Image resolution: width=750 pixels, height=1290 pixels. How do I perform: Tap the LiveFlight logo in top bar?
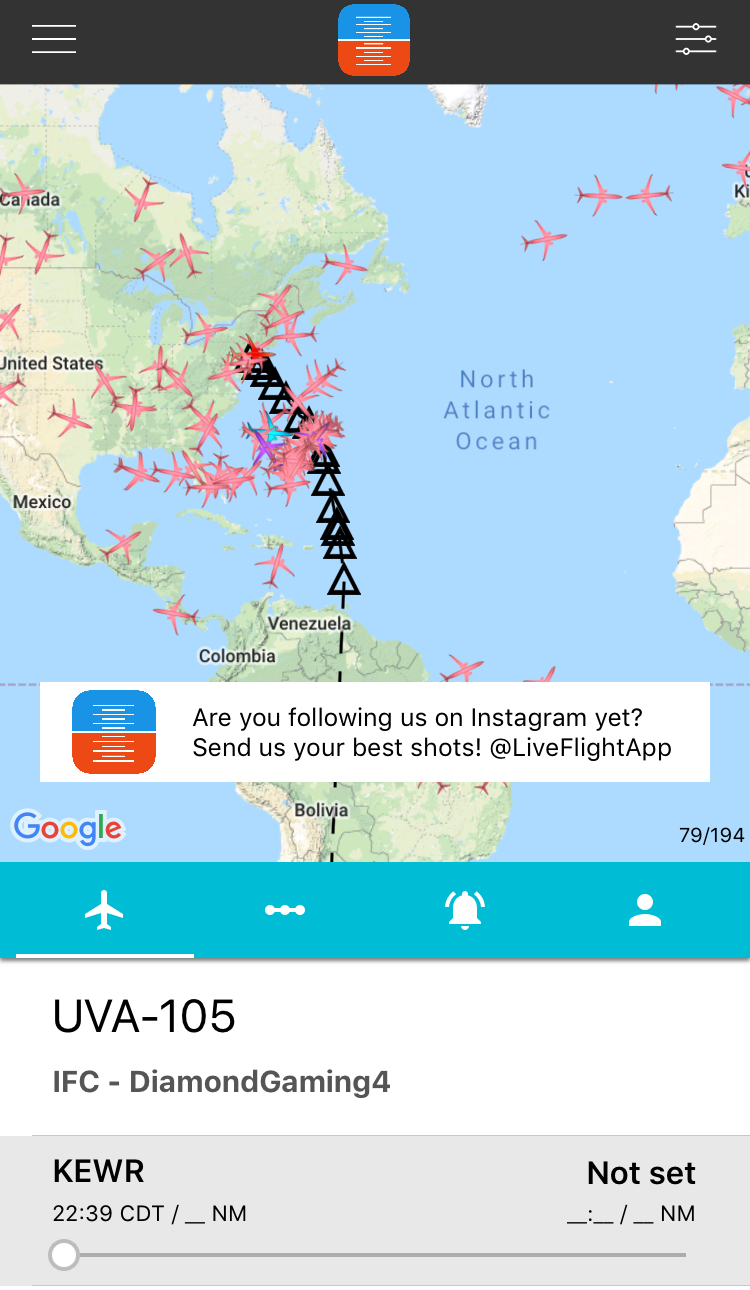point(374,40)
